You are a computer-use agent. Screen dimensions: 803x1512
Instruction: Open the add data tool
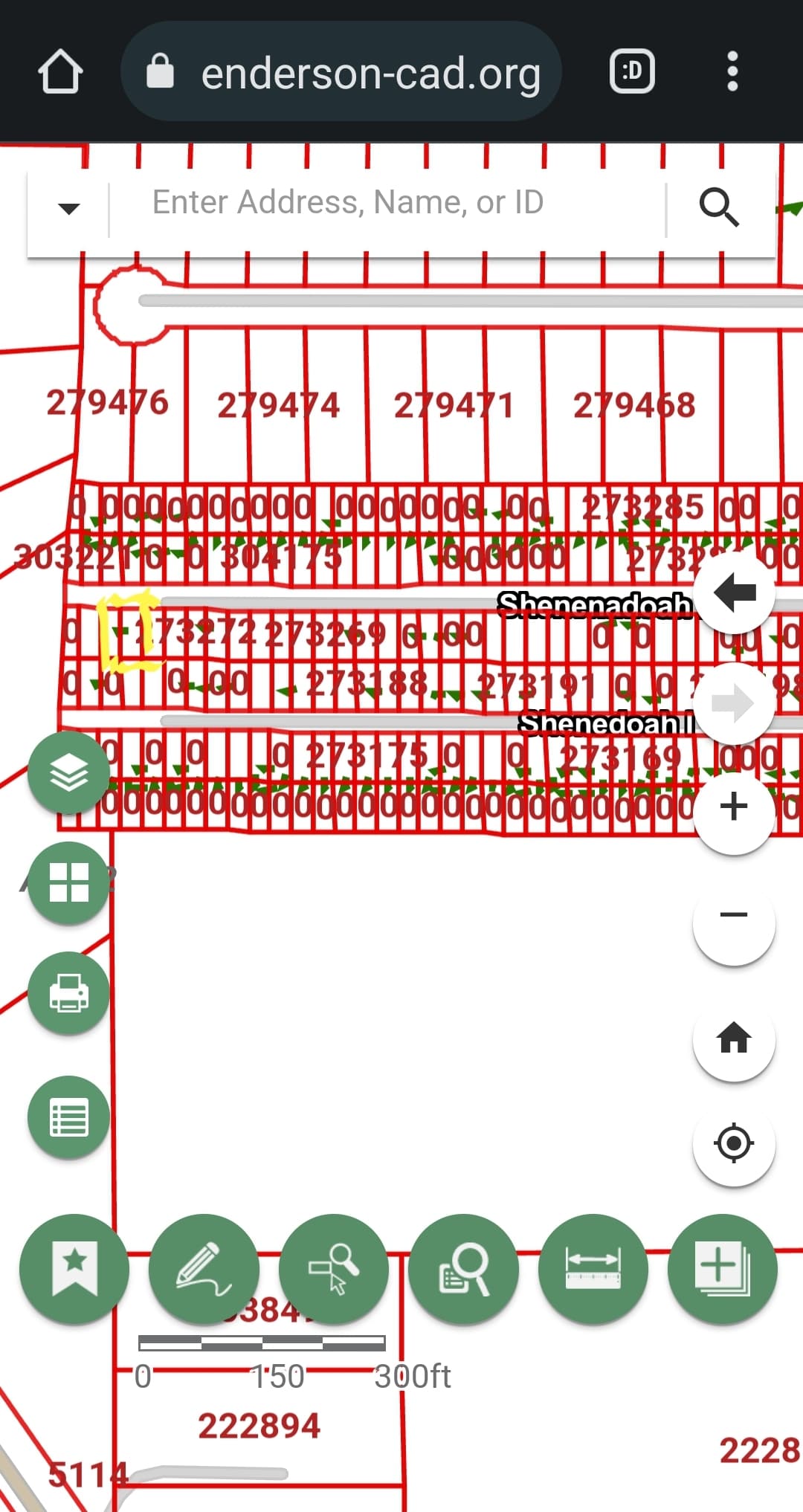722,1270
